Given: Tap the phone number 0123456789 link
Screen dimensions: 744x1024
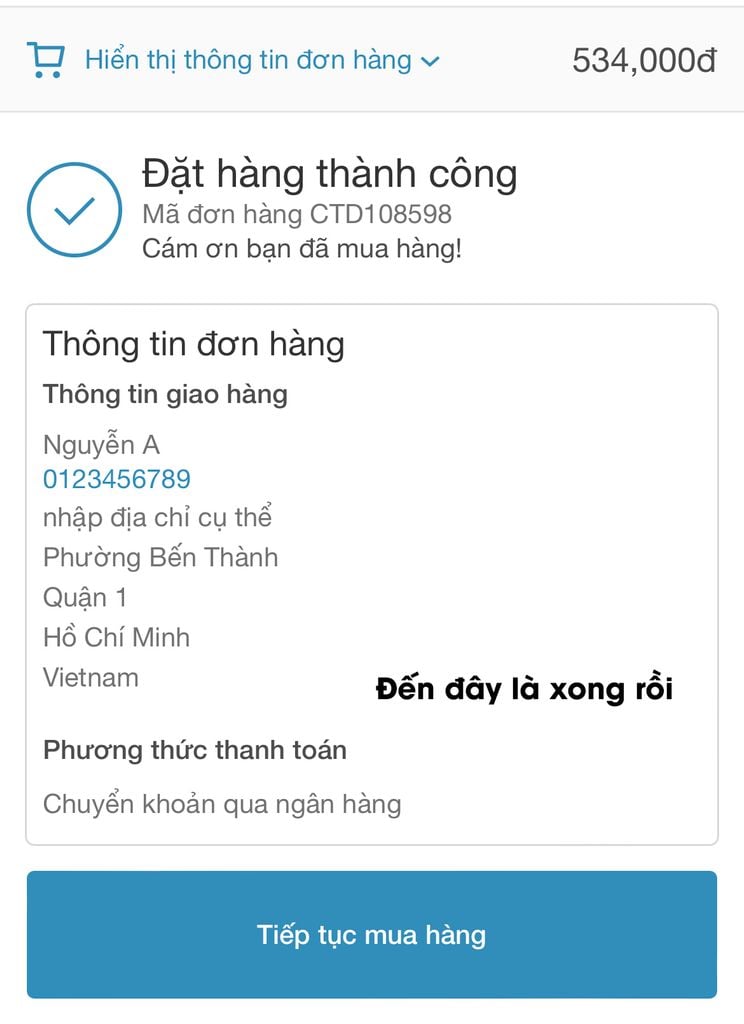Looking at the screenshot, I should coord(116,479).
